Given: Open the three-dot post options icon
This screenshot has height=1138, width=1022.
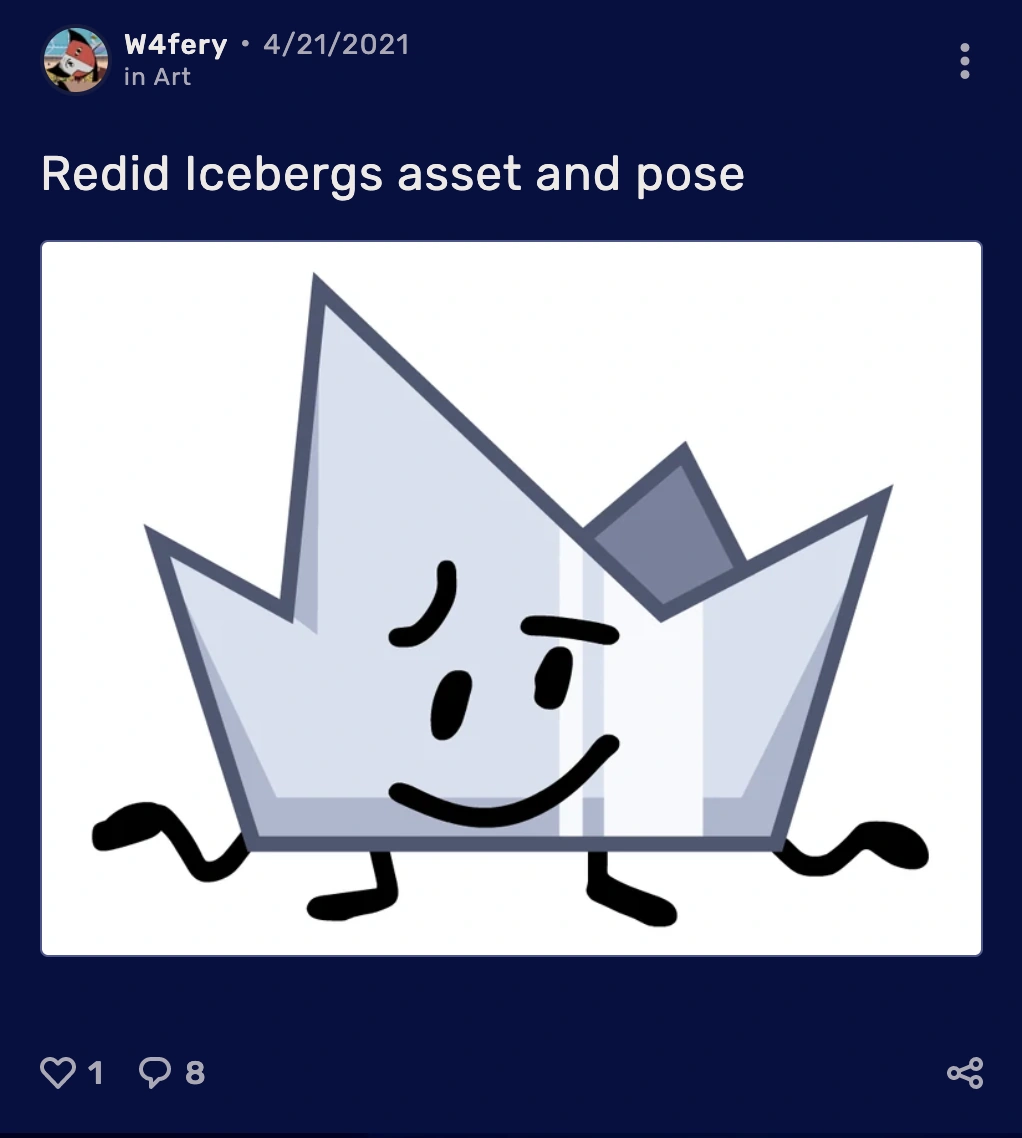Looking at the screenshot, I should tap(964, 61).
